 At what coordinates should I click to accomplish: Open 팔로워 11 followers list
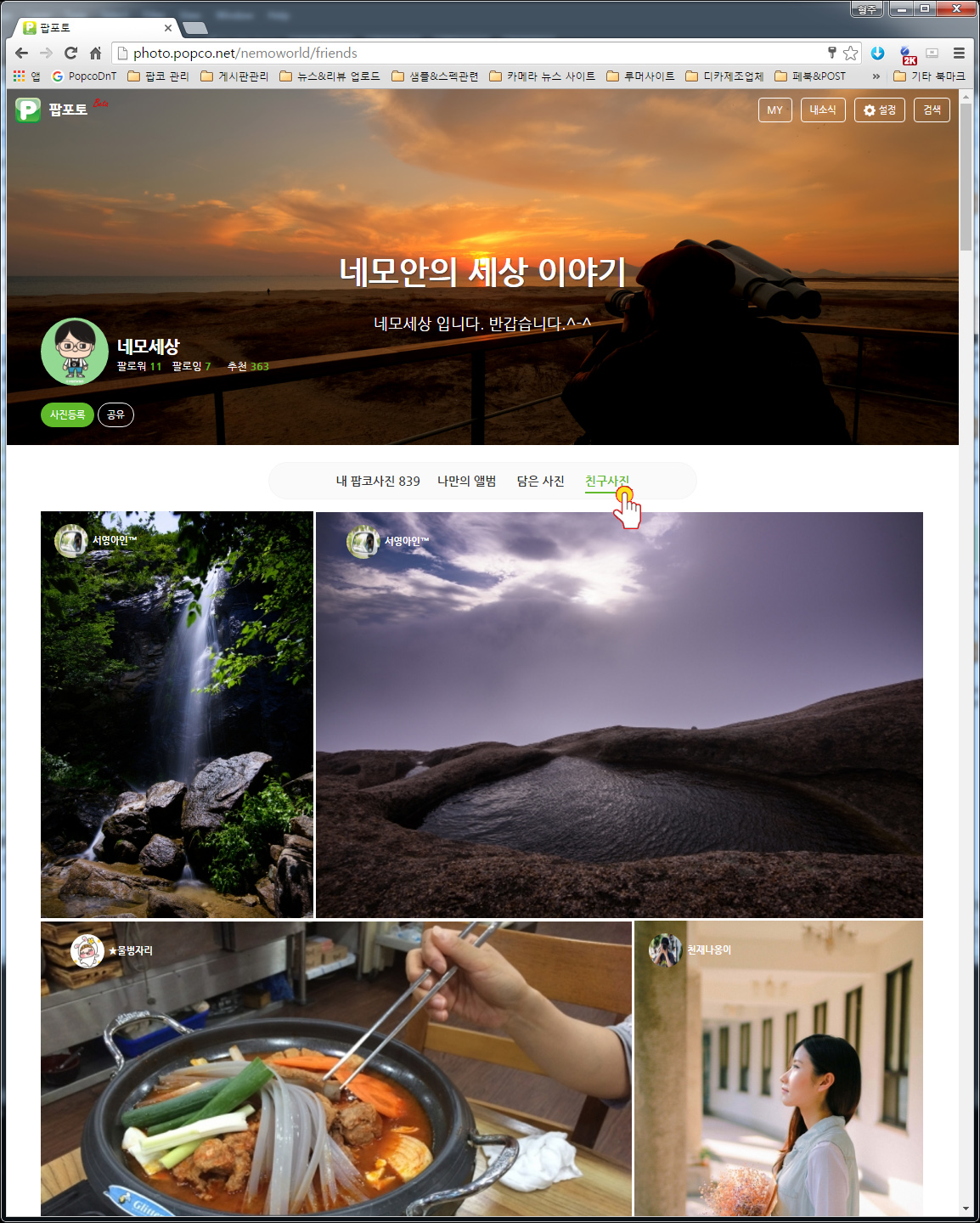pos(138,367)
